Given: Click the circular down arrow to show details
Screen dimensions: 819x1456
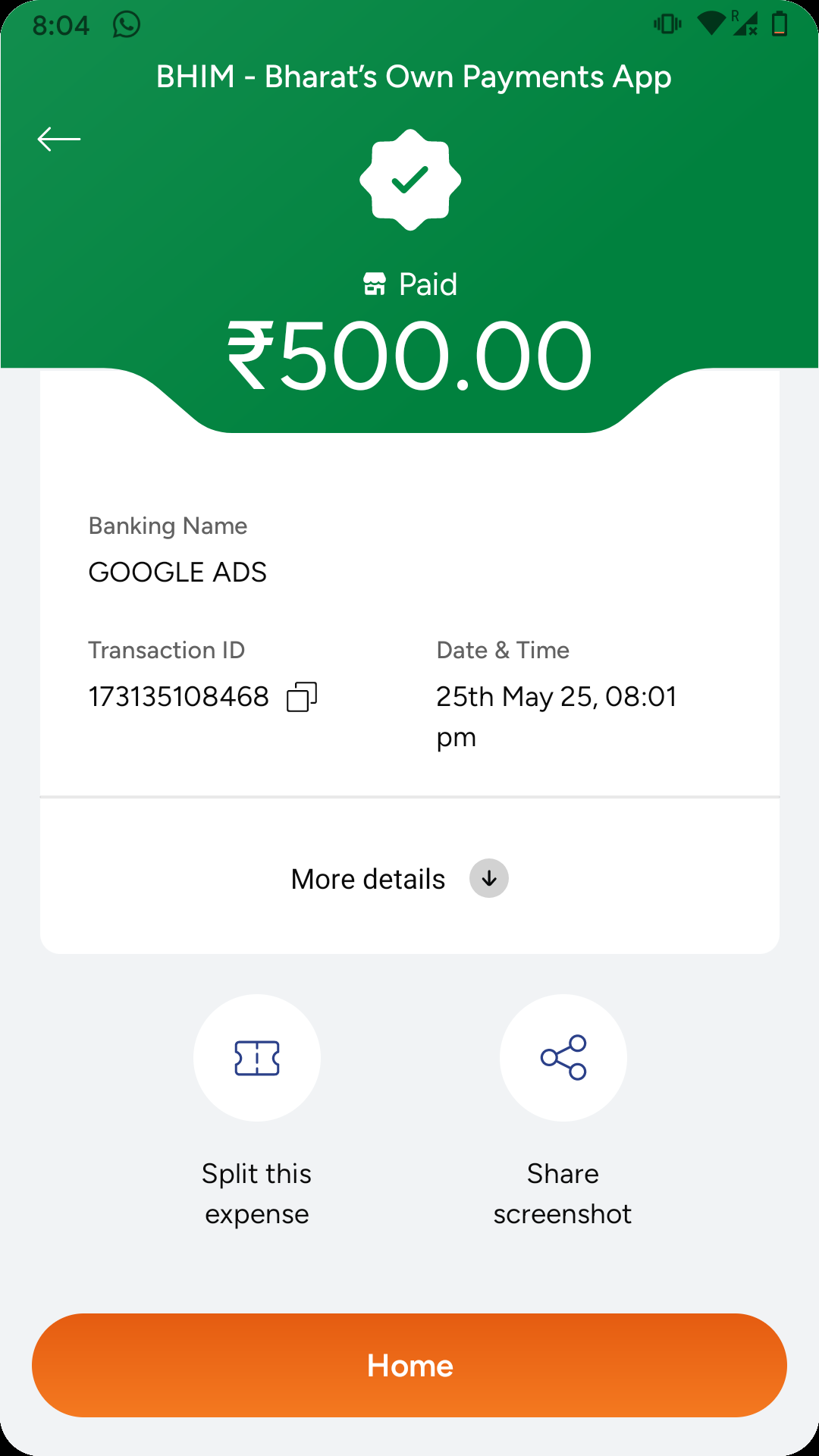Looking at the screenshot, I should pyautogui.click(x=488, y=878).
